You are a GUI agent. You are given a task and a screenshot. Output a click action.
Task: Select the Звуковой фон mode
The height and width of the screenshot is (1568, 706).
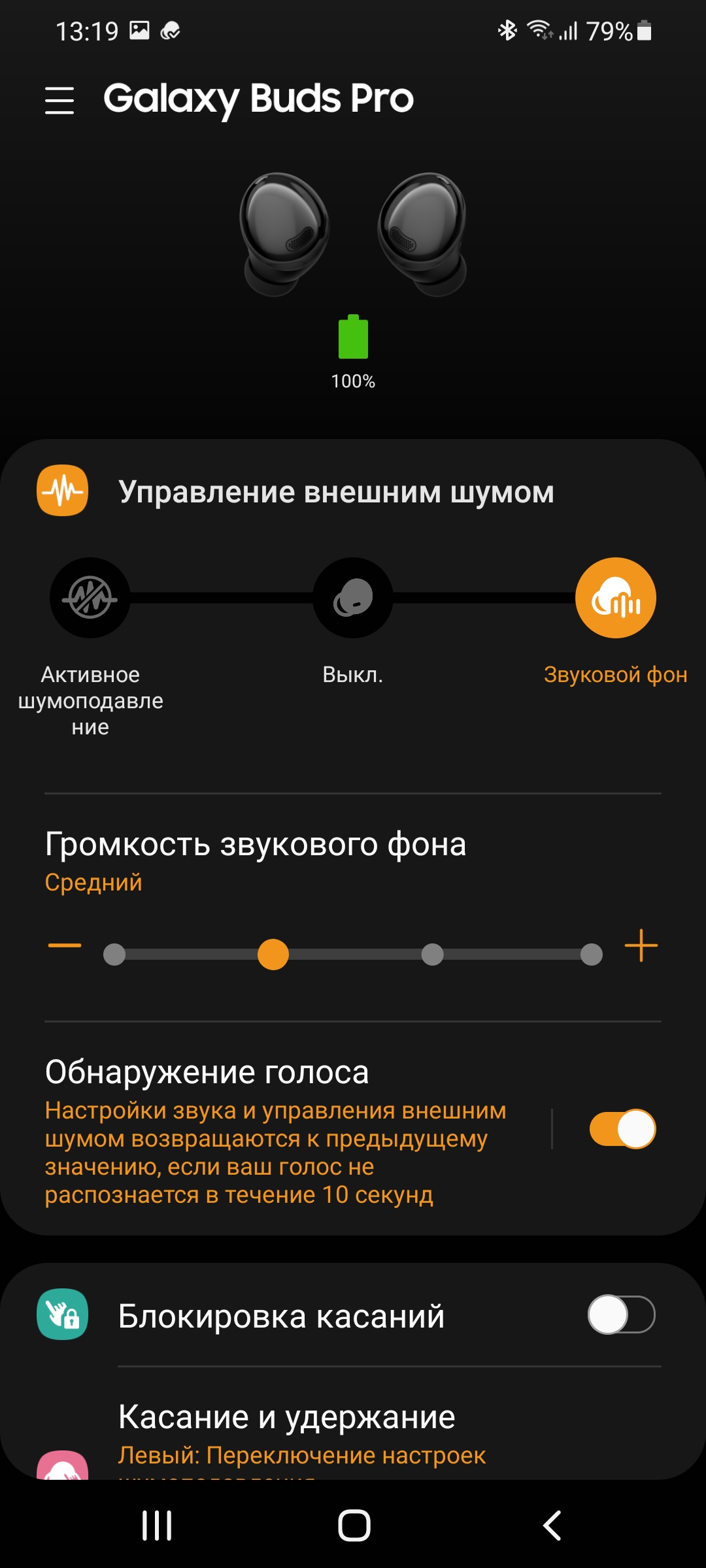(x=615, y=598)
